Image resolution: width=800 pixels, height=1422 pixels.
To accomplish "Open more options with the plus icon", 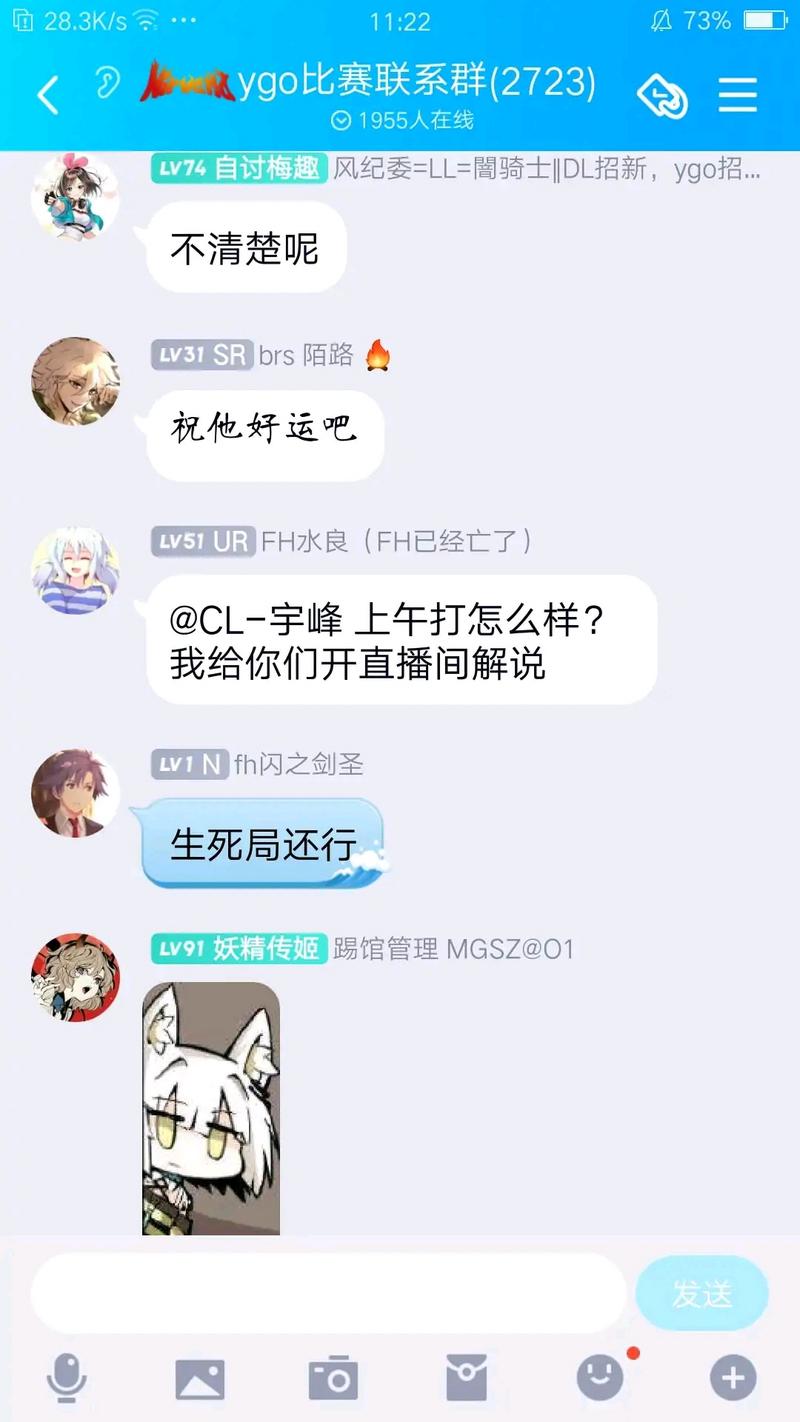I will (x=733, y=1380).
